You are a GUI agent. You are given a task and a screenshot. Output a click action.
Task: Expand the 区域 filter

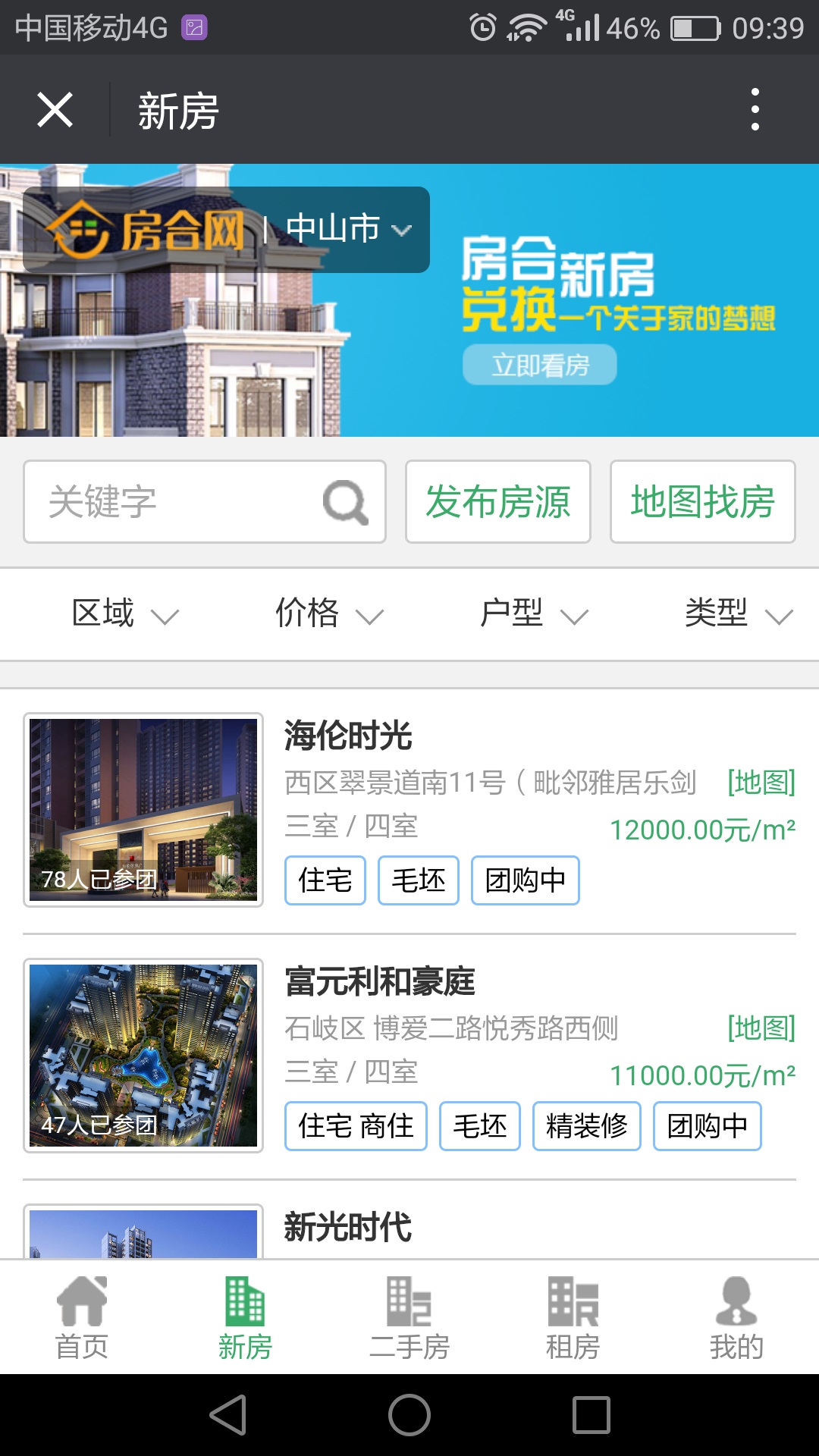click(124, 613)
